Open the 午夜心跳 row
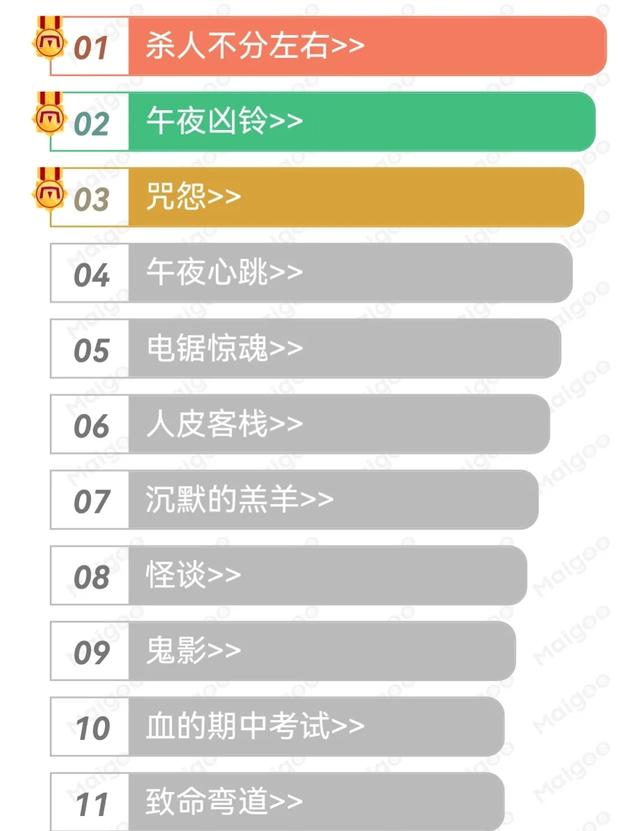The image size is (640, 831). coord(225,273)
